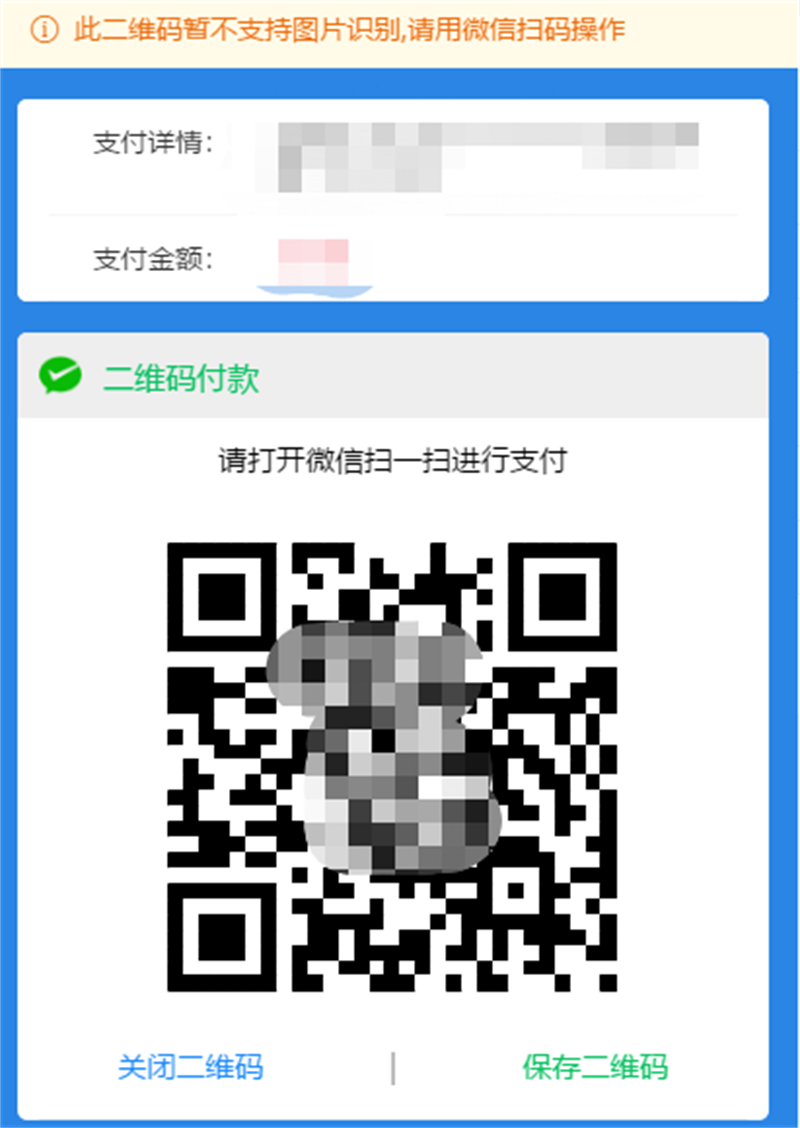Save the QR code with 保存二维码

tap(595, 1067)
